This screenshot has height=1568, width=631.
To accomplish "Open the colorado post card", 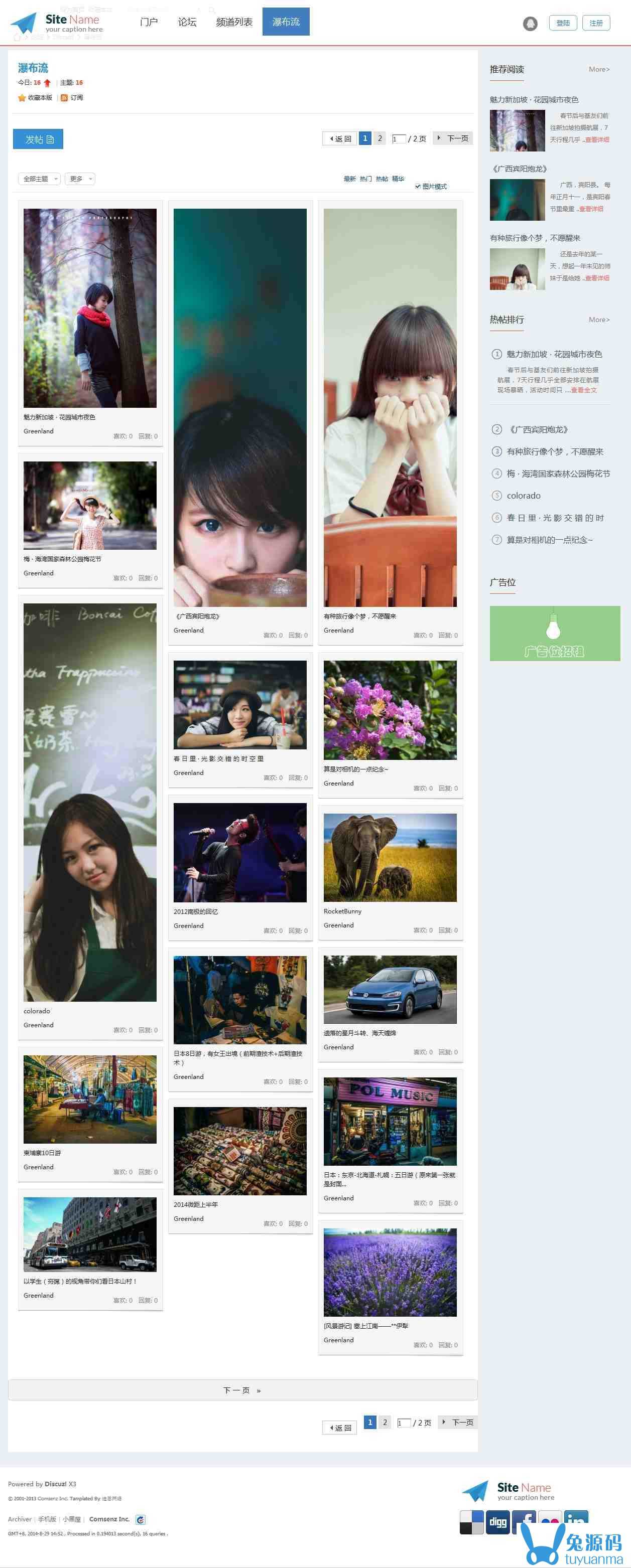I will pos(89,802).
